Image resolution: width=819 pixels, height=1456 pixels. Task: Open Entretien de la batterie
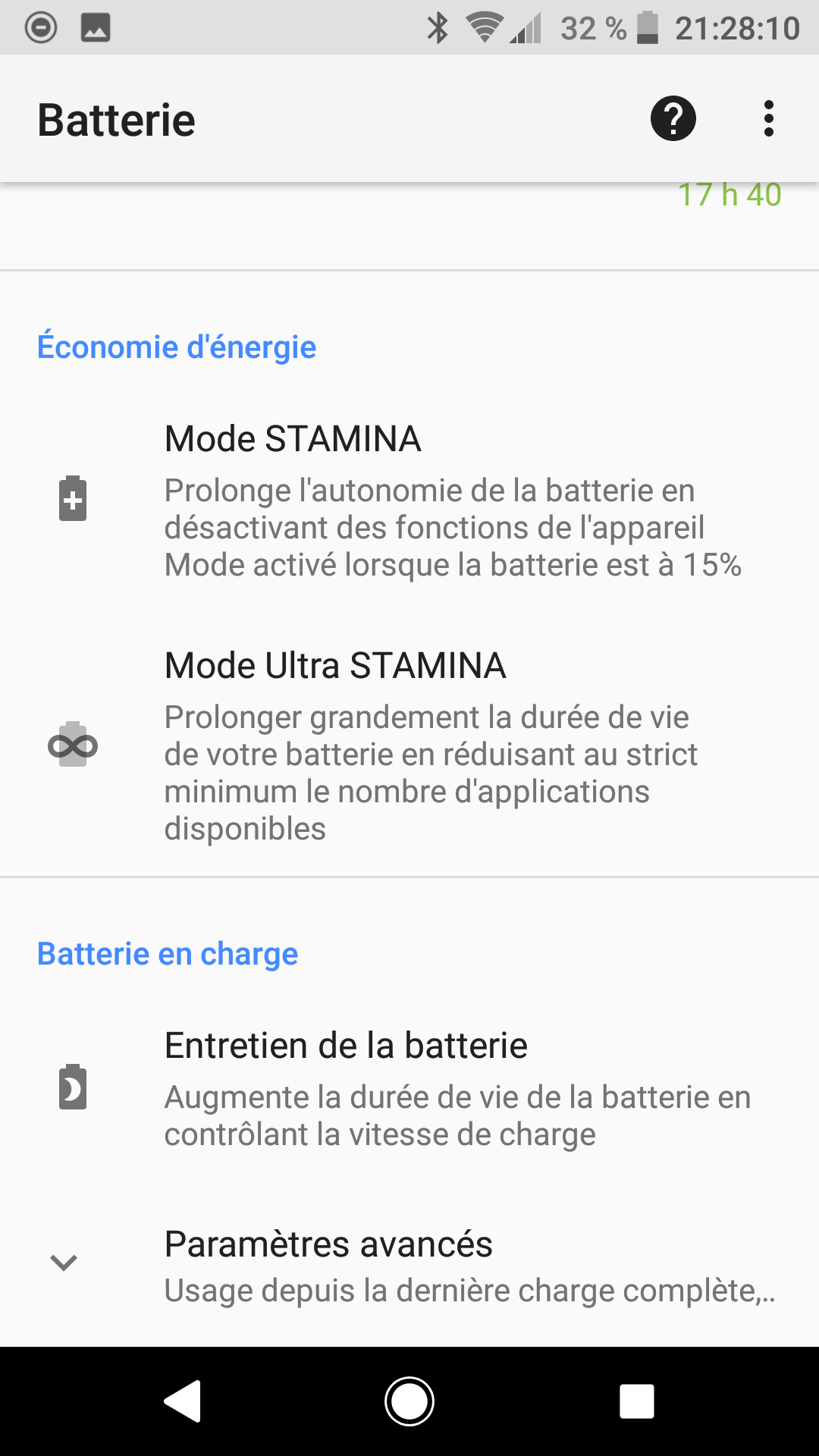click(409, 1088)
